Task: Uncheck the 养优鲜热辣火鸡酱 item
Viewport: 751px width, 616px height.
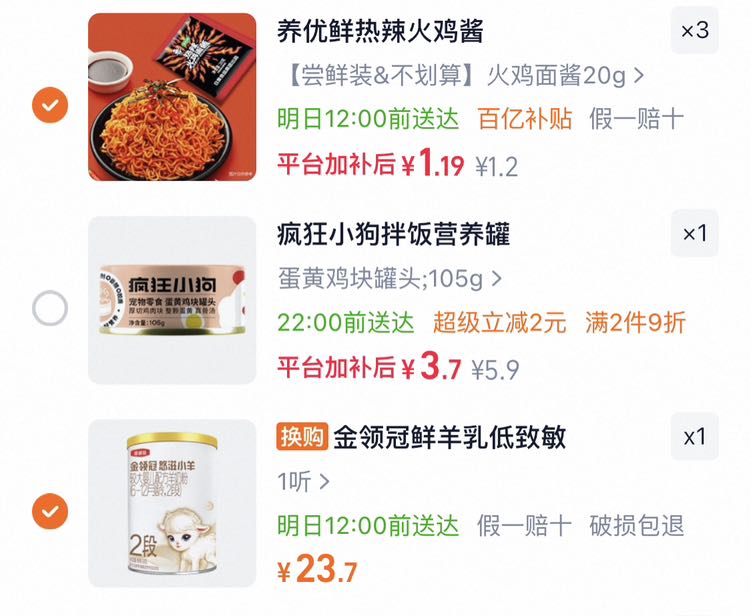Action: [x=50, y=105]
